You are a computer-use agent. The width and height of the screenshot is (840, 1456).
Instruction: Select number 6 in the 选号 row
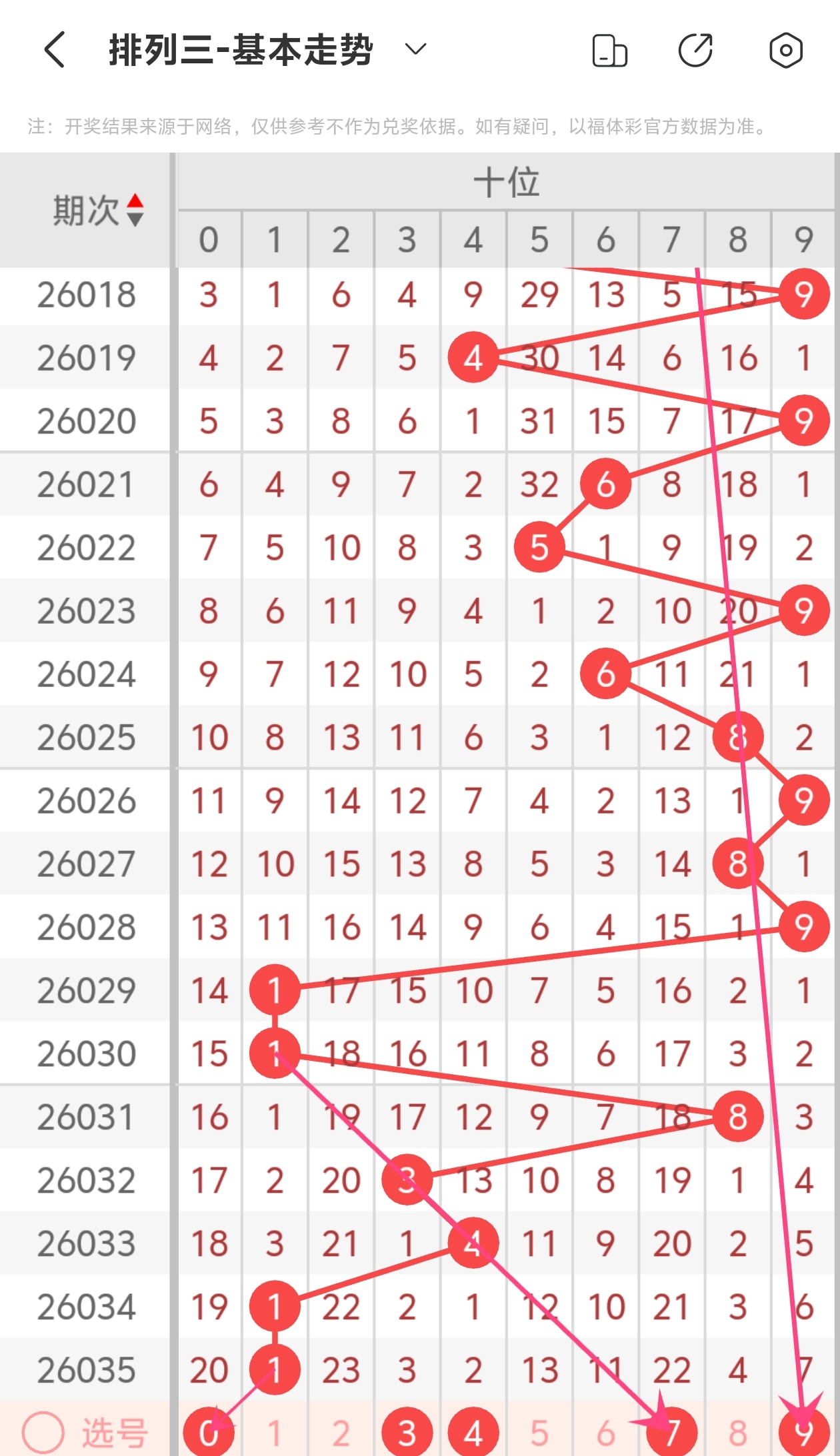[605, 1433]
